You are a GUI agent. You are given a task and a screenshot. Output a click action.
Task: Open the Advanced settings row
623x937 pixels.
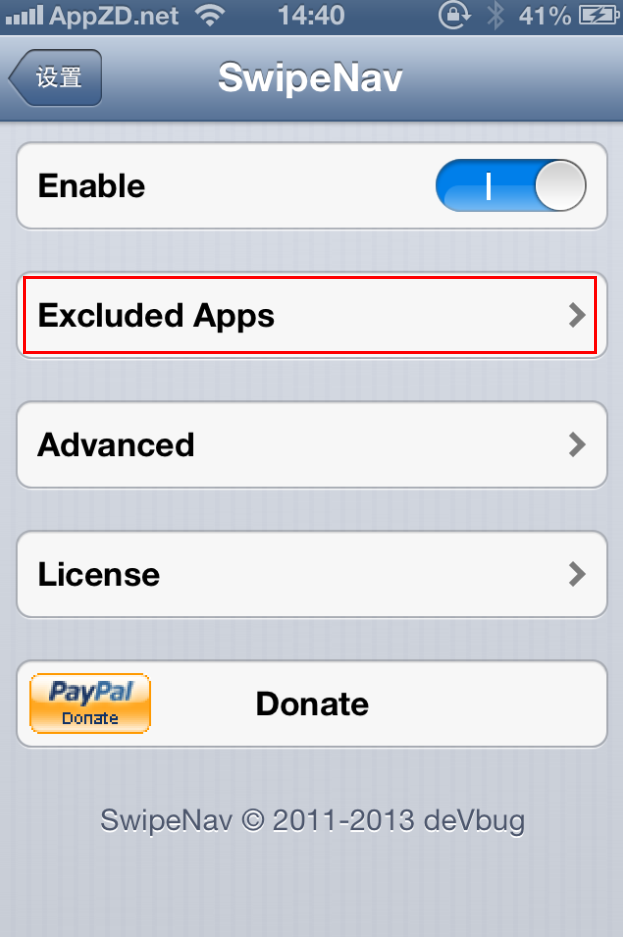[311, 445]
